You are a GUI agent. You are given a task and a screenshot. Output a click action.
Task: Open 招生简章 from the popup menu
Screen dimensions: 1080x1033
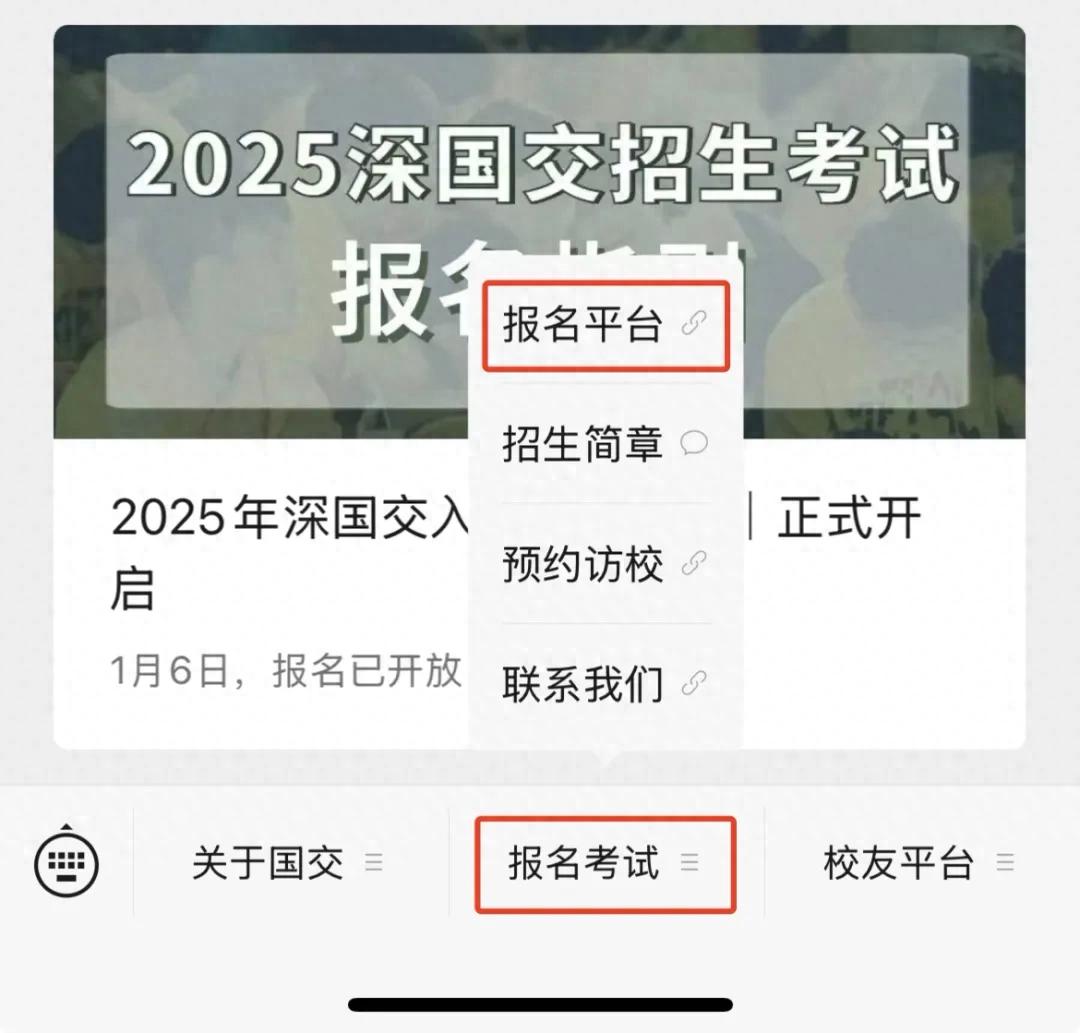606,444
